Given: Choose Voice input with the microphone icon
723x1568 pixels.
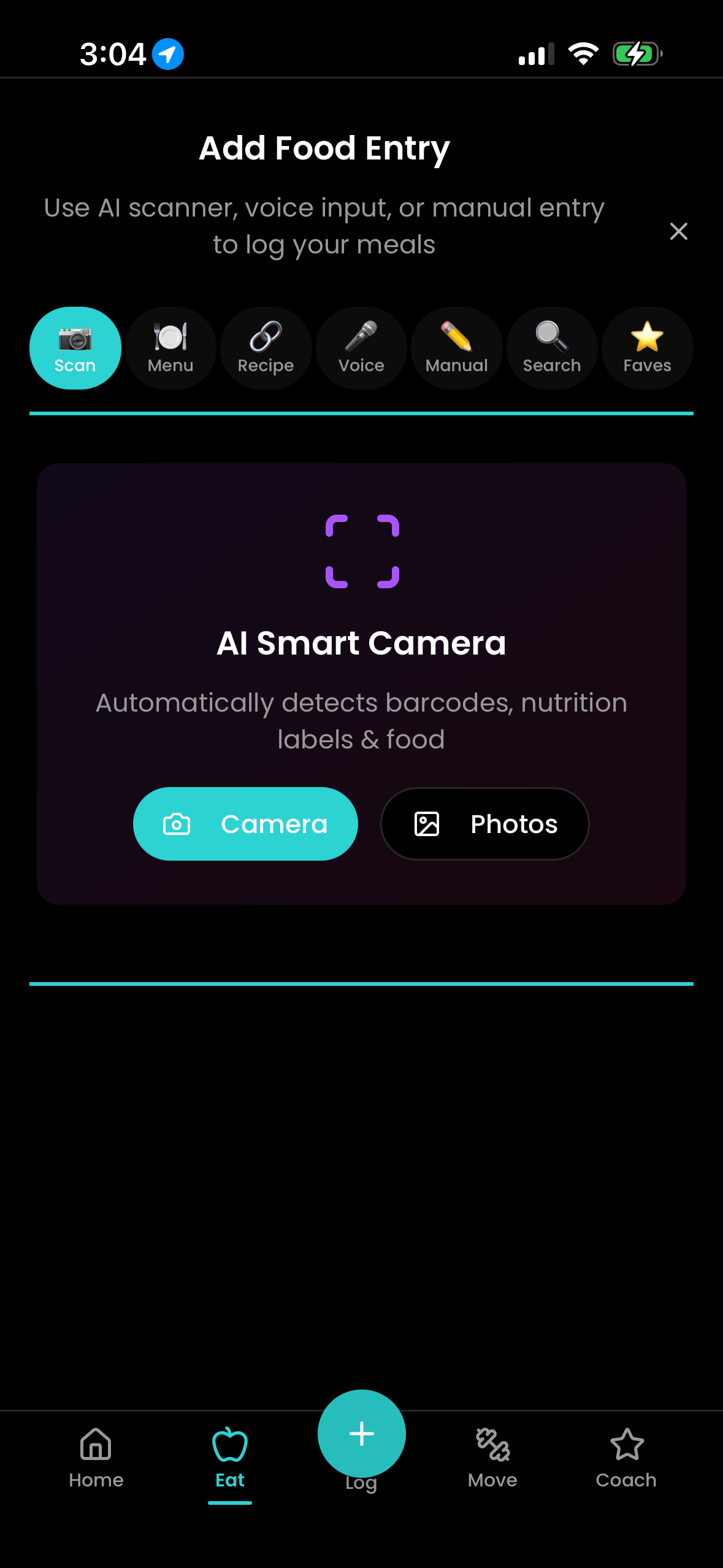Looking at the screenshot, I should pyautogui.click(x=361, y=348).
